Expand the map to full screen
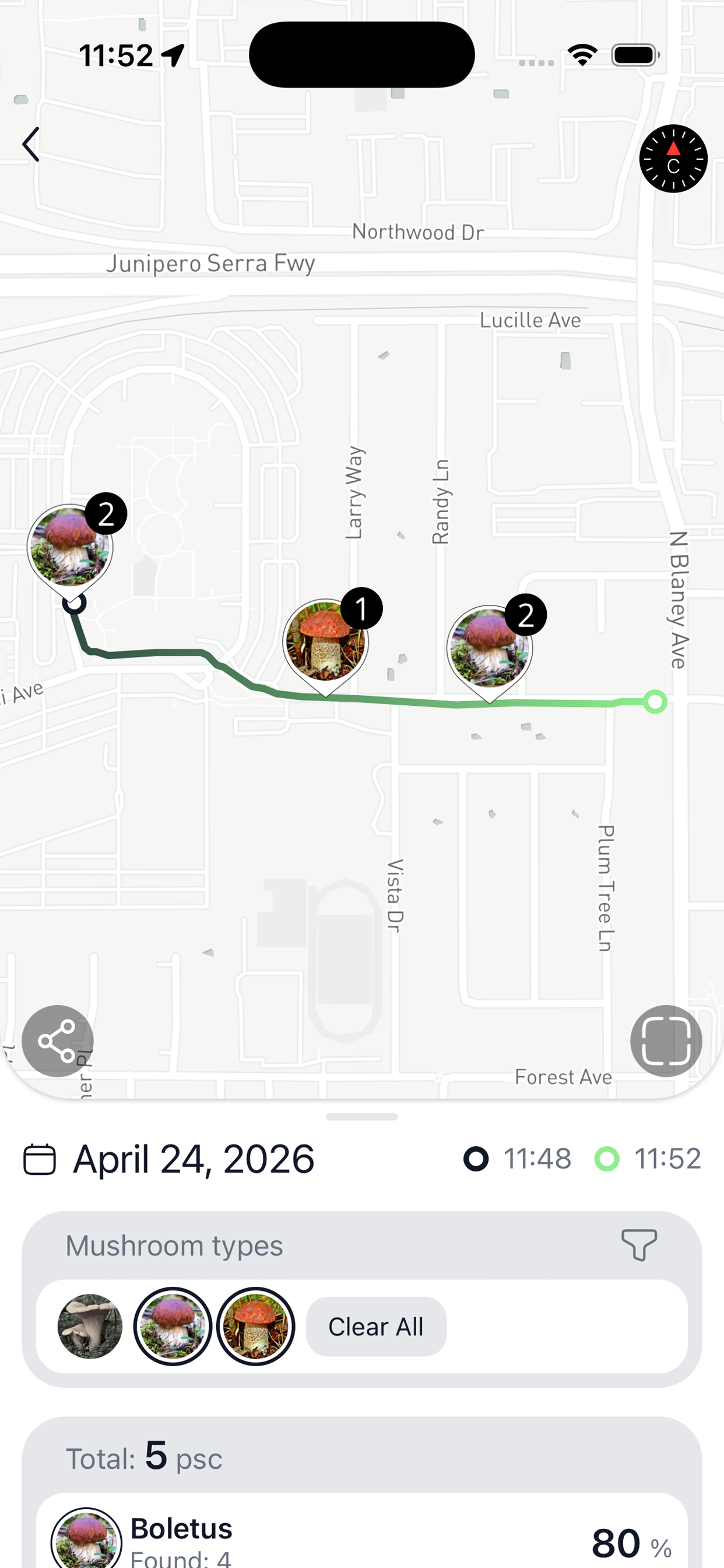Screen dimensions: 724x1568 666,1041
